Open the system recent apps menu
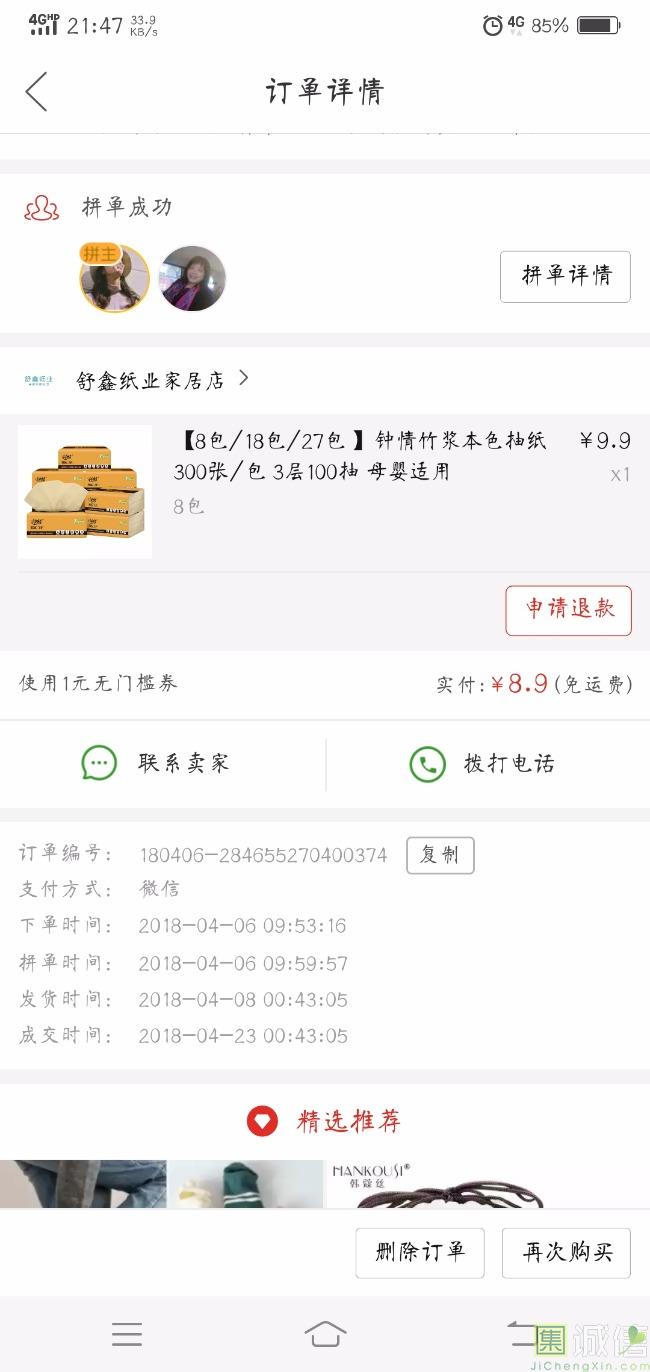The width and height of the screenshot is (650, 1372). click(127, 1334)
